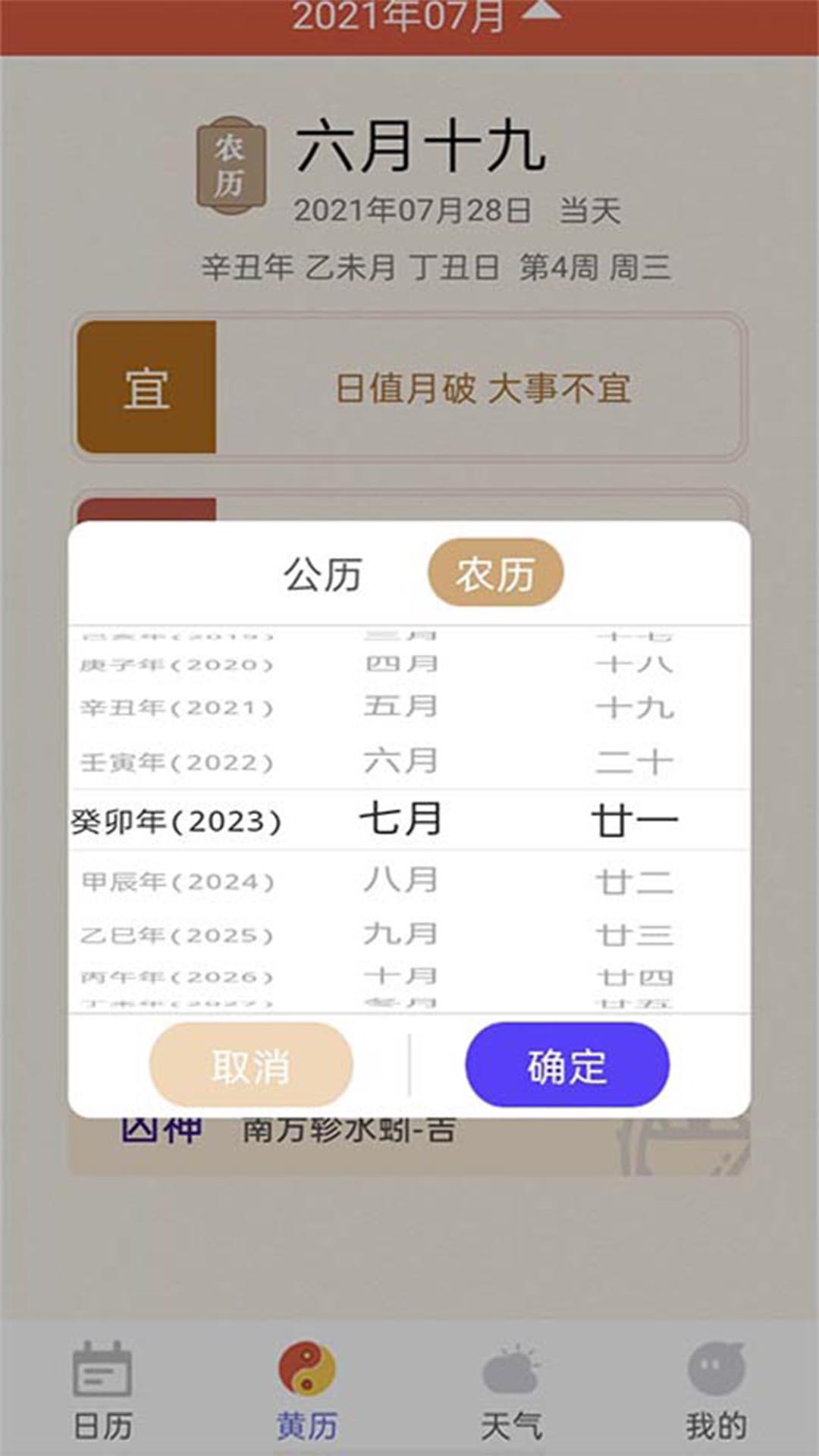Select the 农历 calendar option
This screenshot has width=819, height=1456.
tap(495, 573)
